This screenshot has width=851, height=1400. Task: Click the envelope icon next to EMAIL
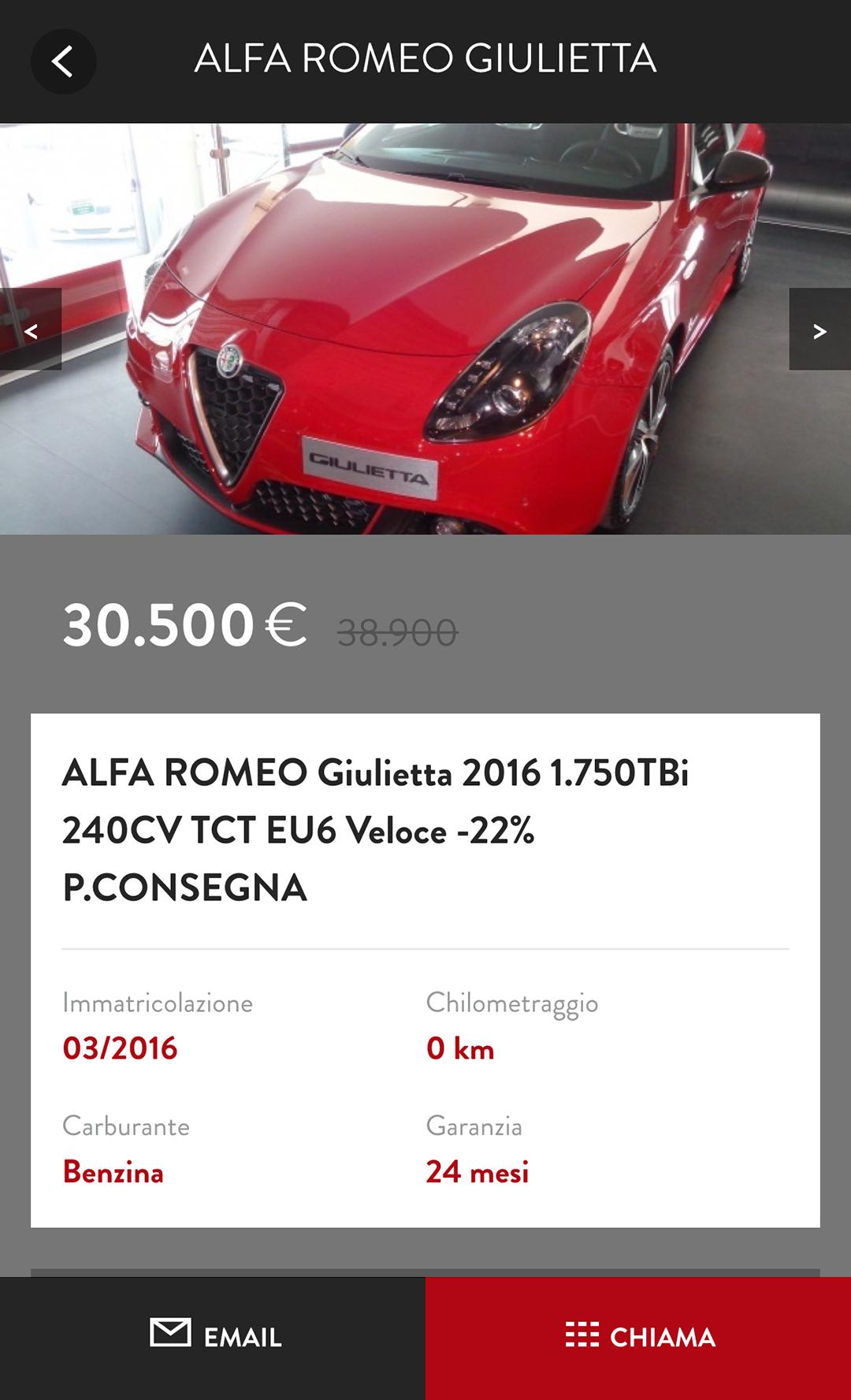[169, 1332]
